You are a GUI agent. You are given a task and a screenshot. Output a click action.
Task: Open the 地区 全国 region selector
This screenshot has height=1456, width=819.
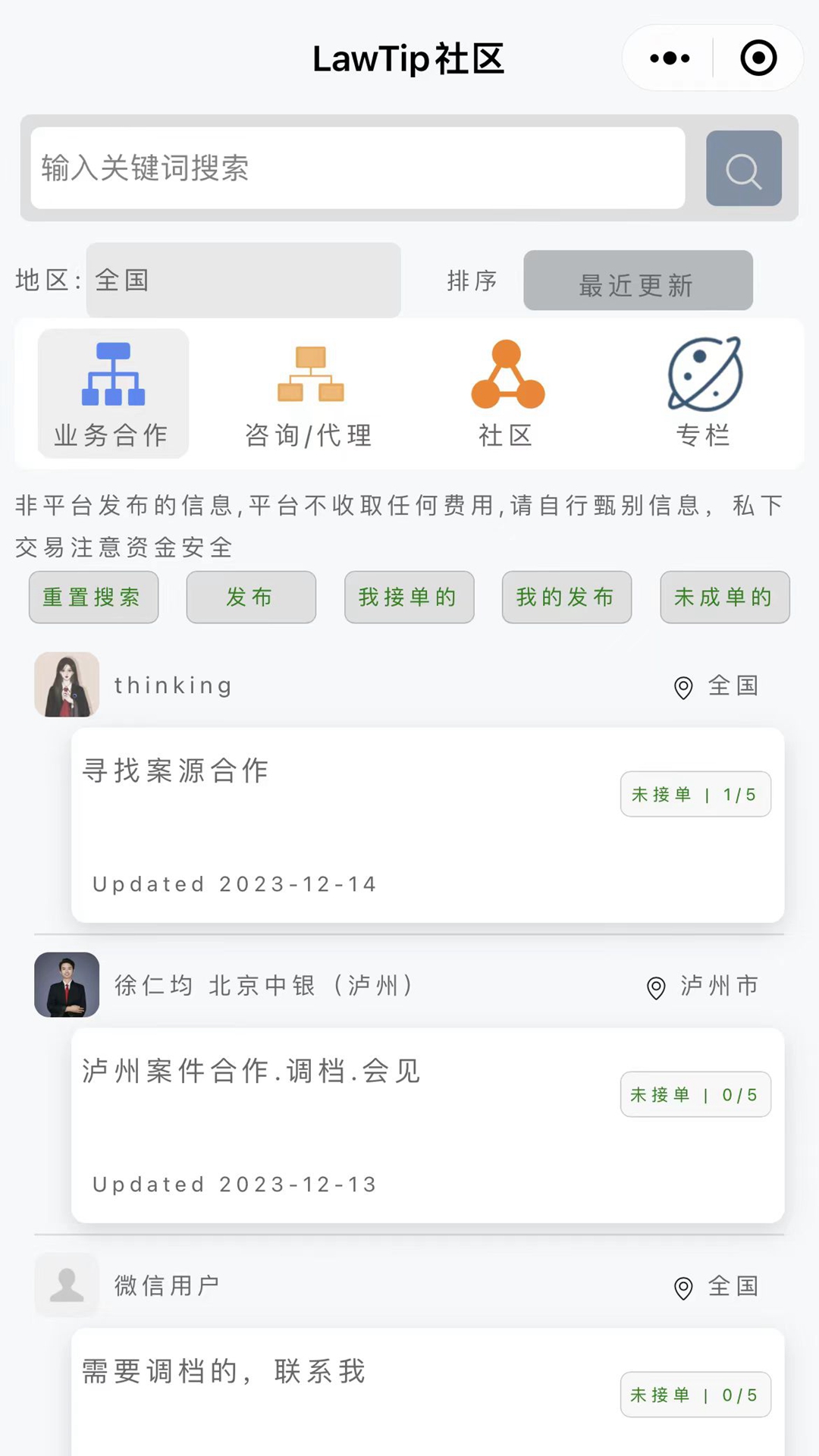coord(243,281)
